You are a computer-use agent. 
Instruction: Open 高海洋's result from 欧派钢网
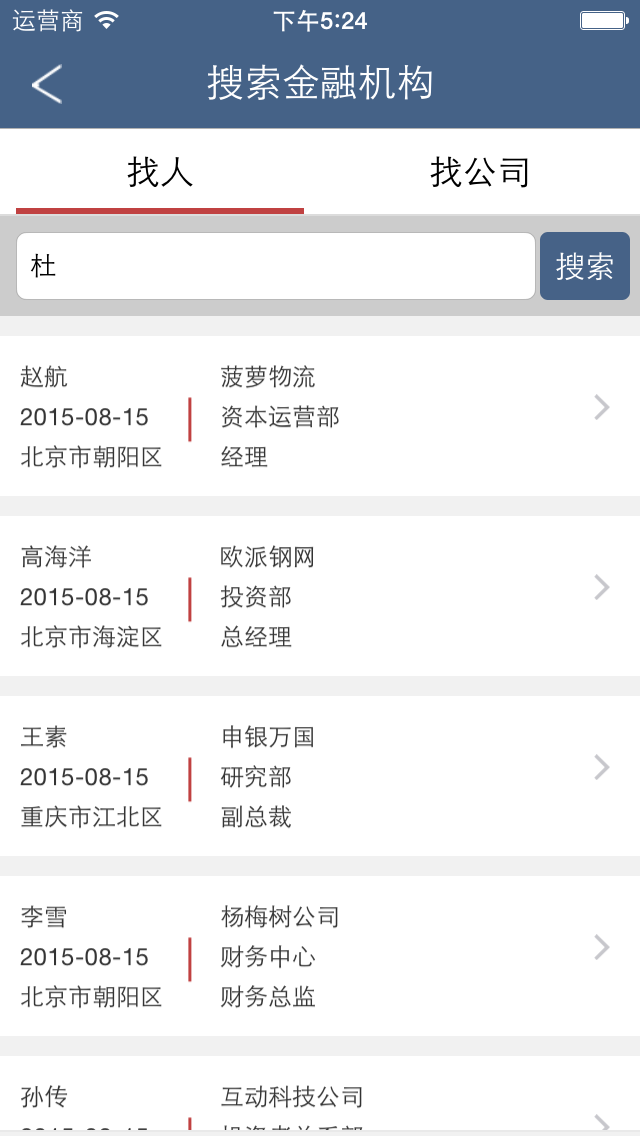320,596
